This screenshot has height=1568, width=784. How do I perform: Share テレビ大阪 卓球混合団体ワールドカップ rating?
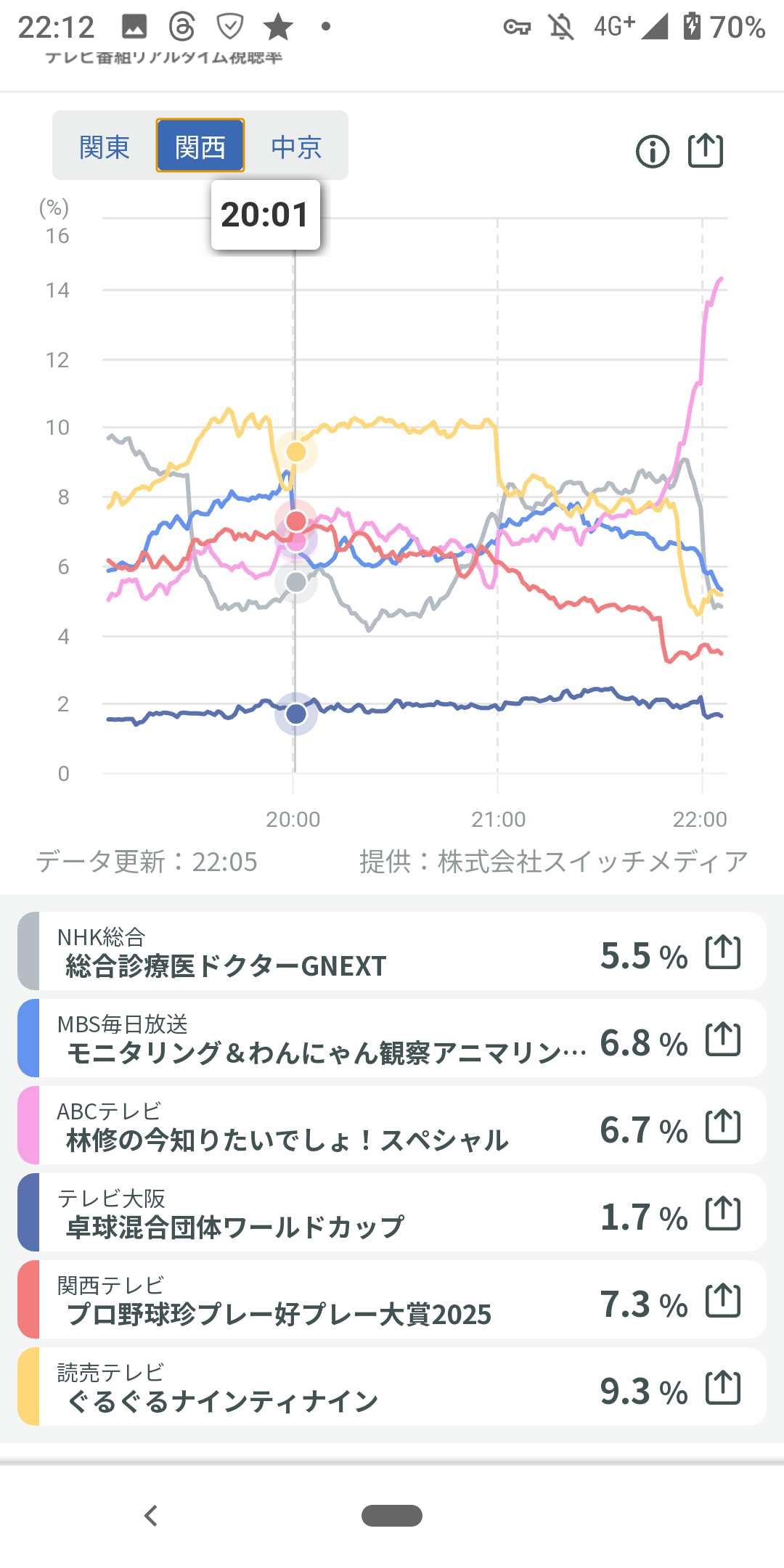point(723,1214)
